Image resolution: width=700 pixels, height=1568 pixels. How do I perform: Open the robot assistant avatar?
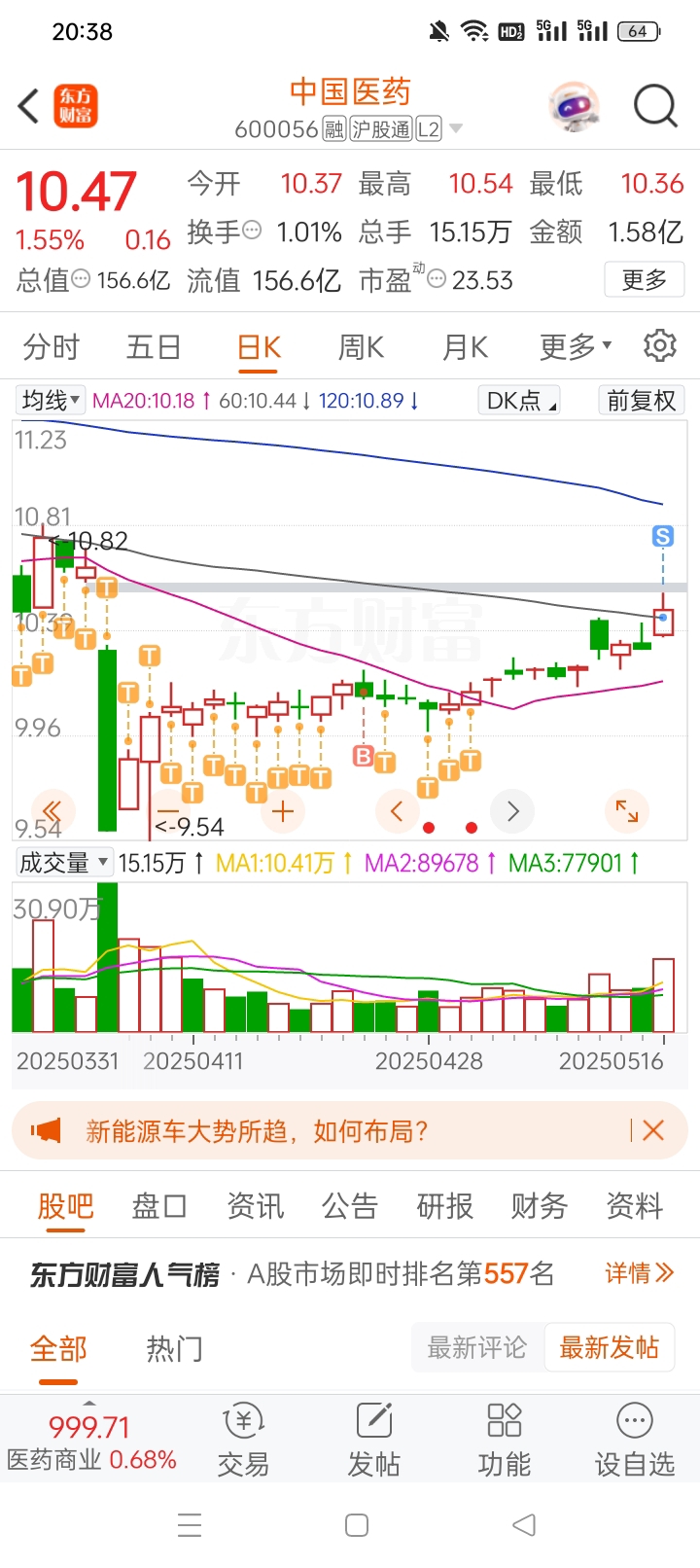pyautogui.click(x=574, y=106)
